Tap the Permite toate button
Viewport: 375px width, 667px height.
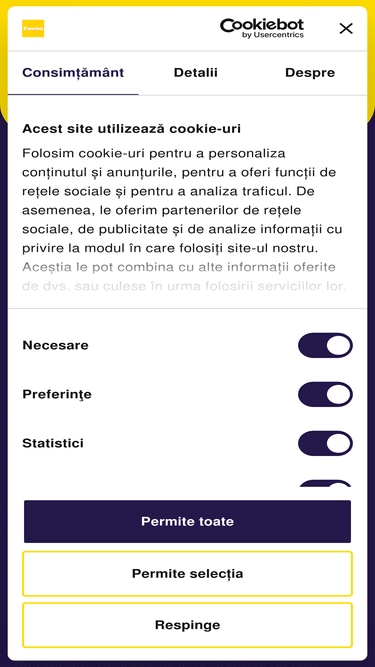[x=188, y=522]
